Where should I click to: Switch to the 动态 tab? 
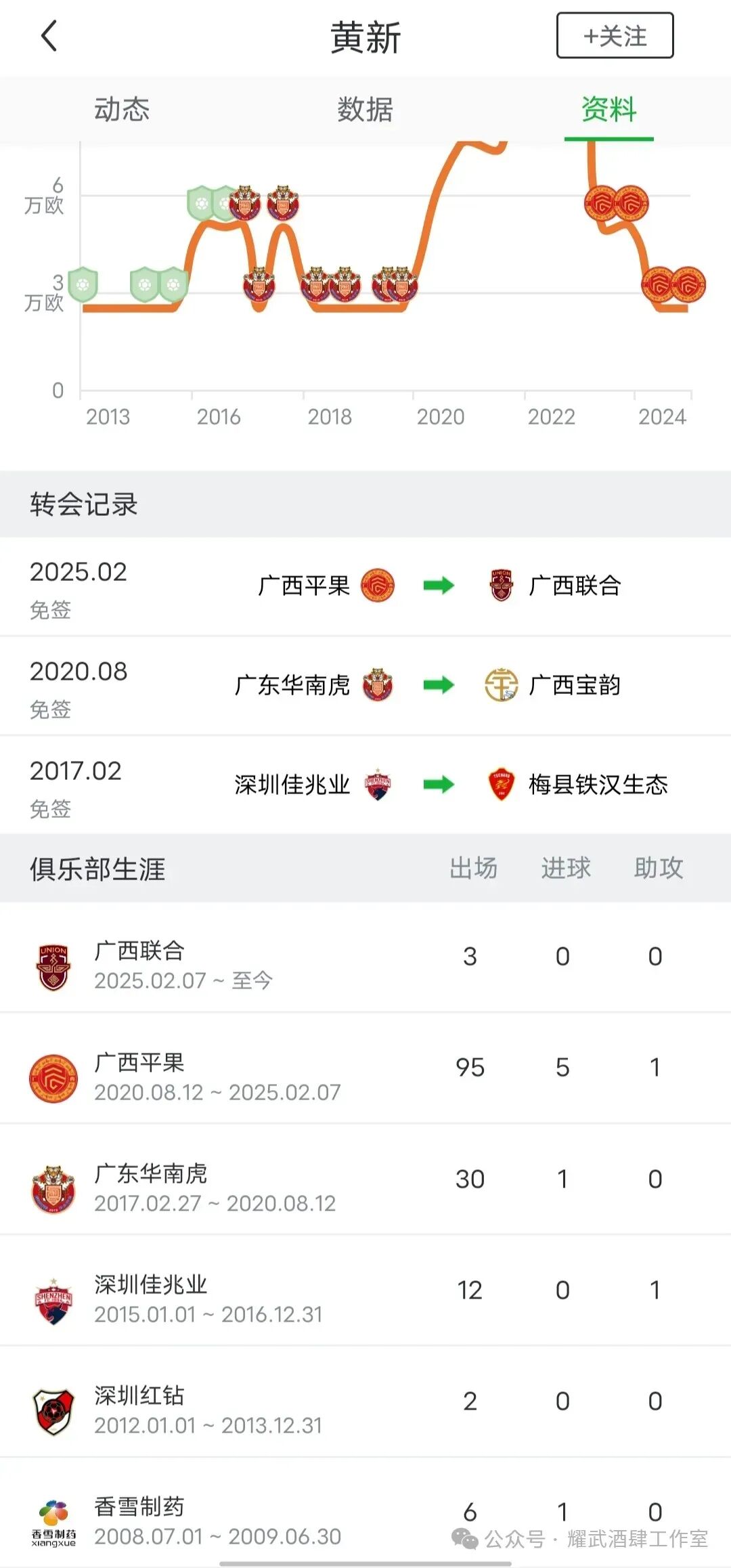(x=122, y=109)
